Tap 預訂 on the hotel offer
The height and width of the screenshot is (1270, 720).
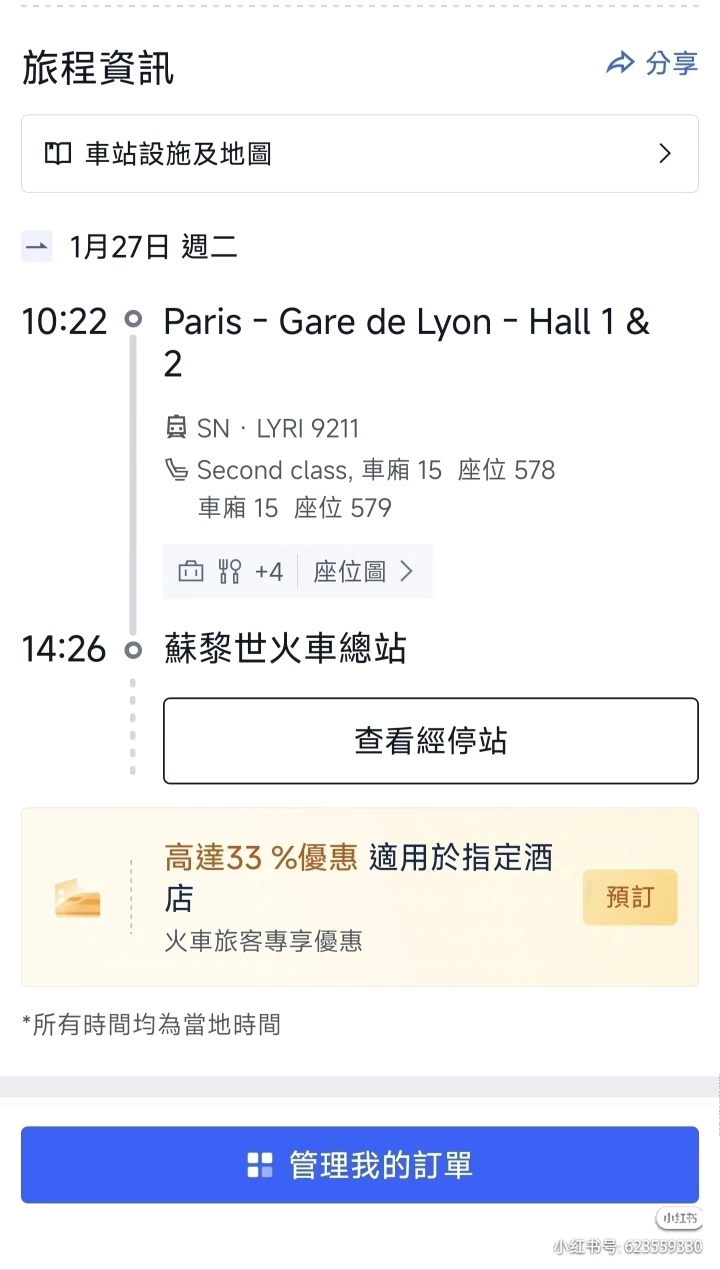[x=629, y=897]
